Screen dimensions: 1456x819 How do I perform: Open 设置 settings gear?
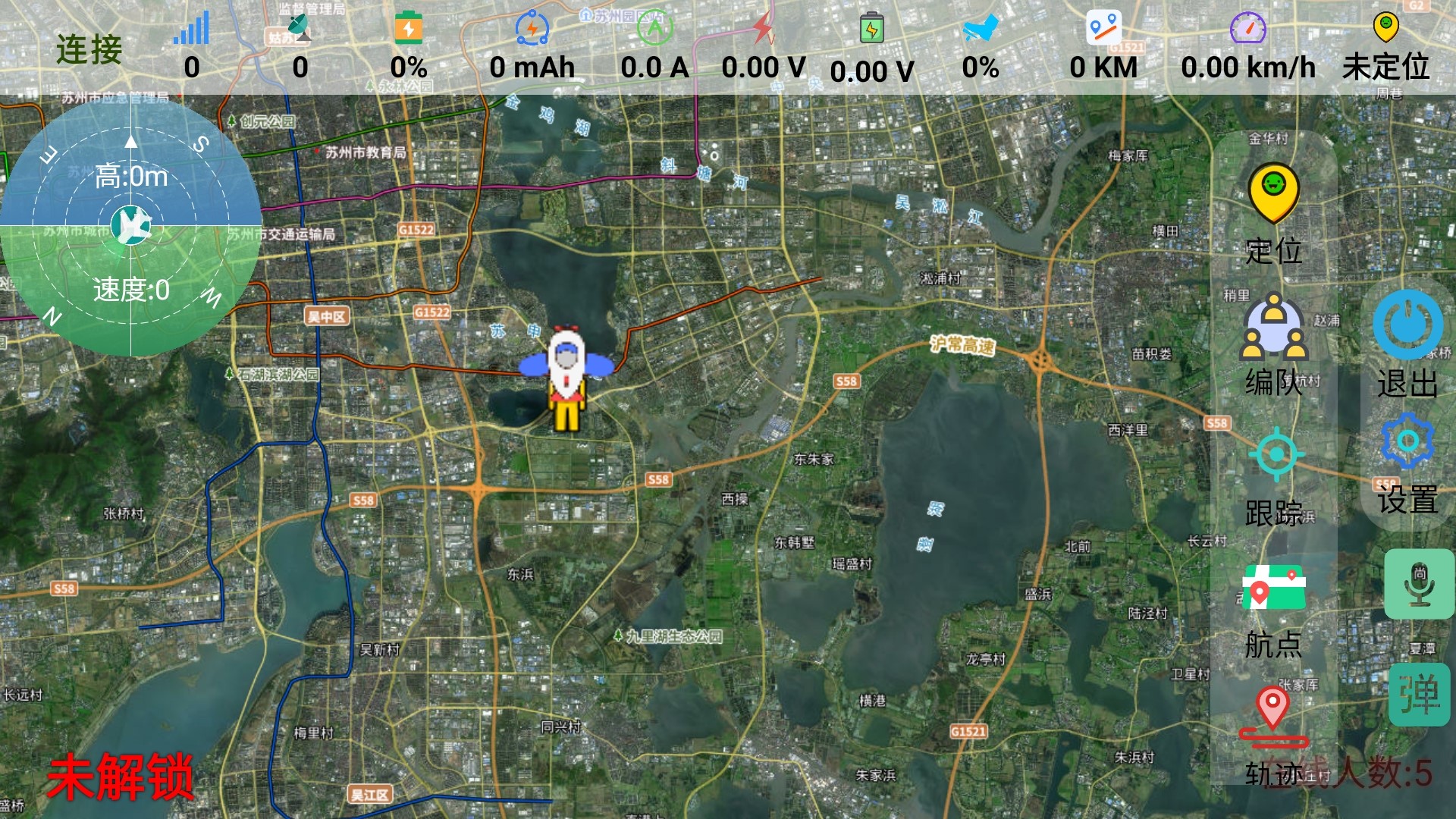[1407, 463]
